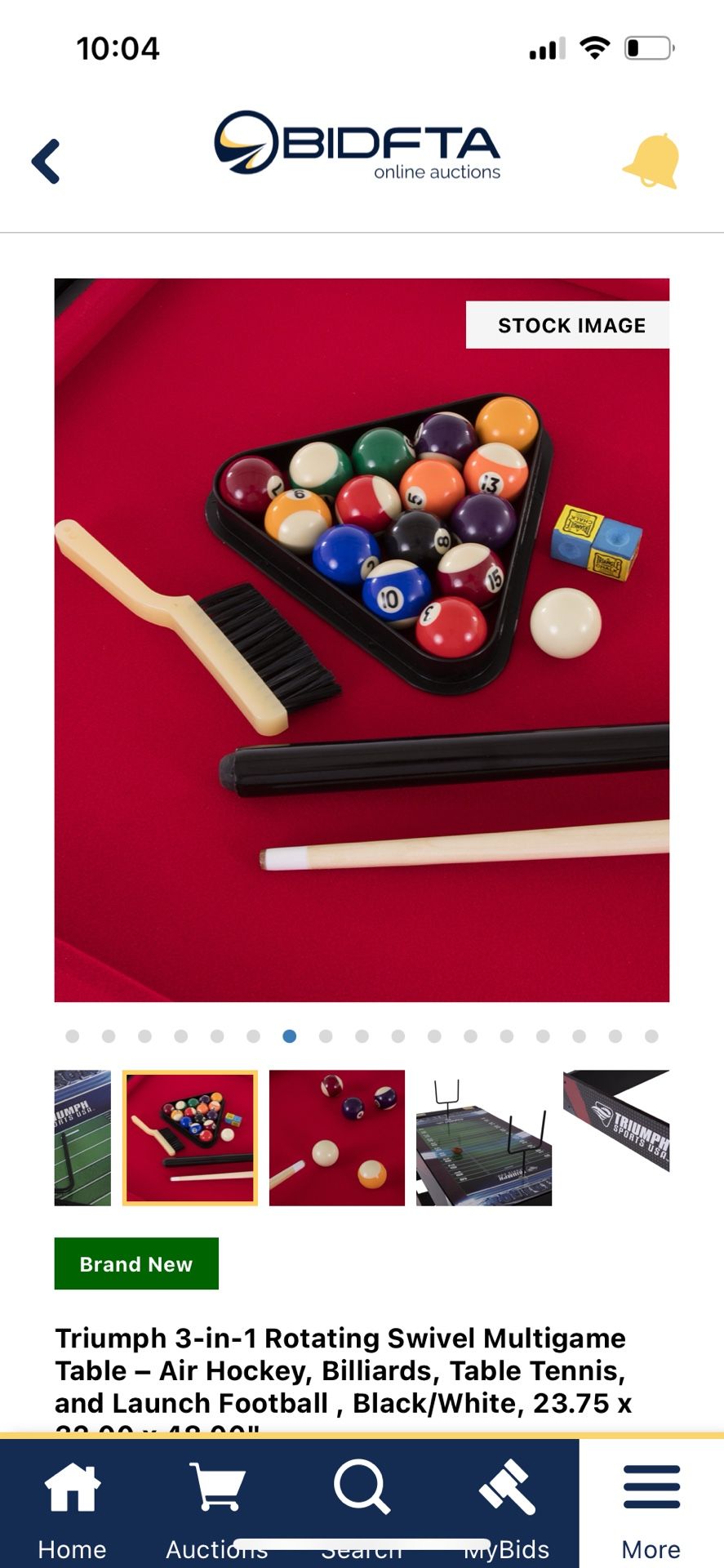
Task: Jump to the first image page dot
Action: (x=73, y=1036)
